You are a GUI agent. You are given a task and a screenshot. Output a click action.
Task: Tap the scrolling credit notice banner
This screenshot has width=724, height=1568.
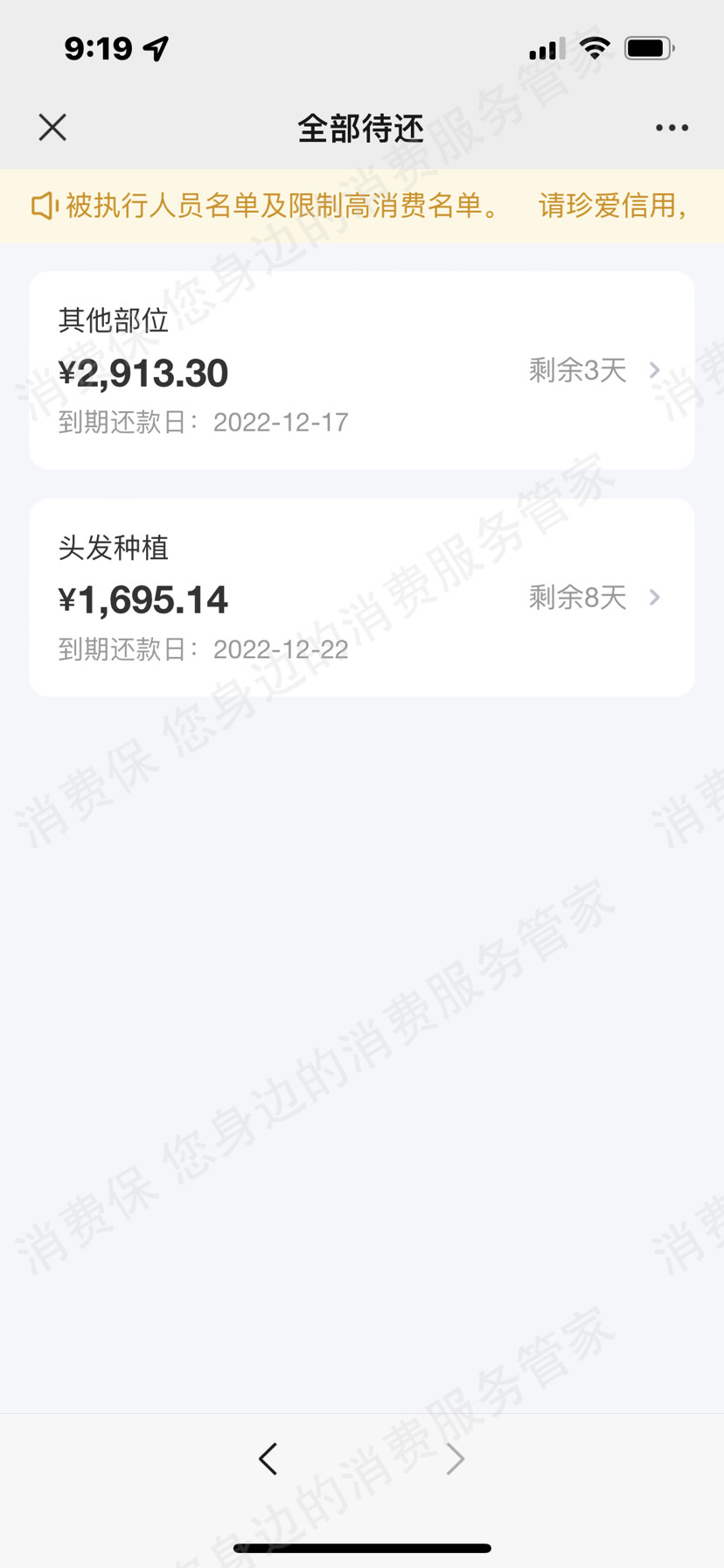[362, 206]
